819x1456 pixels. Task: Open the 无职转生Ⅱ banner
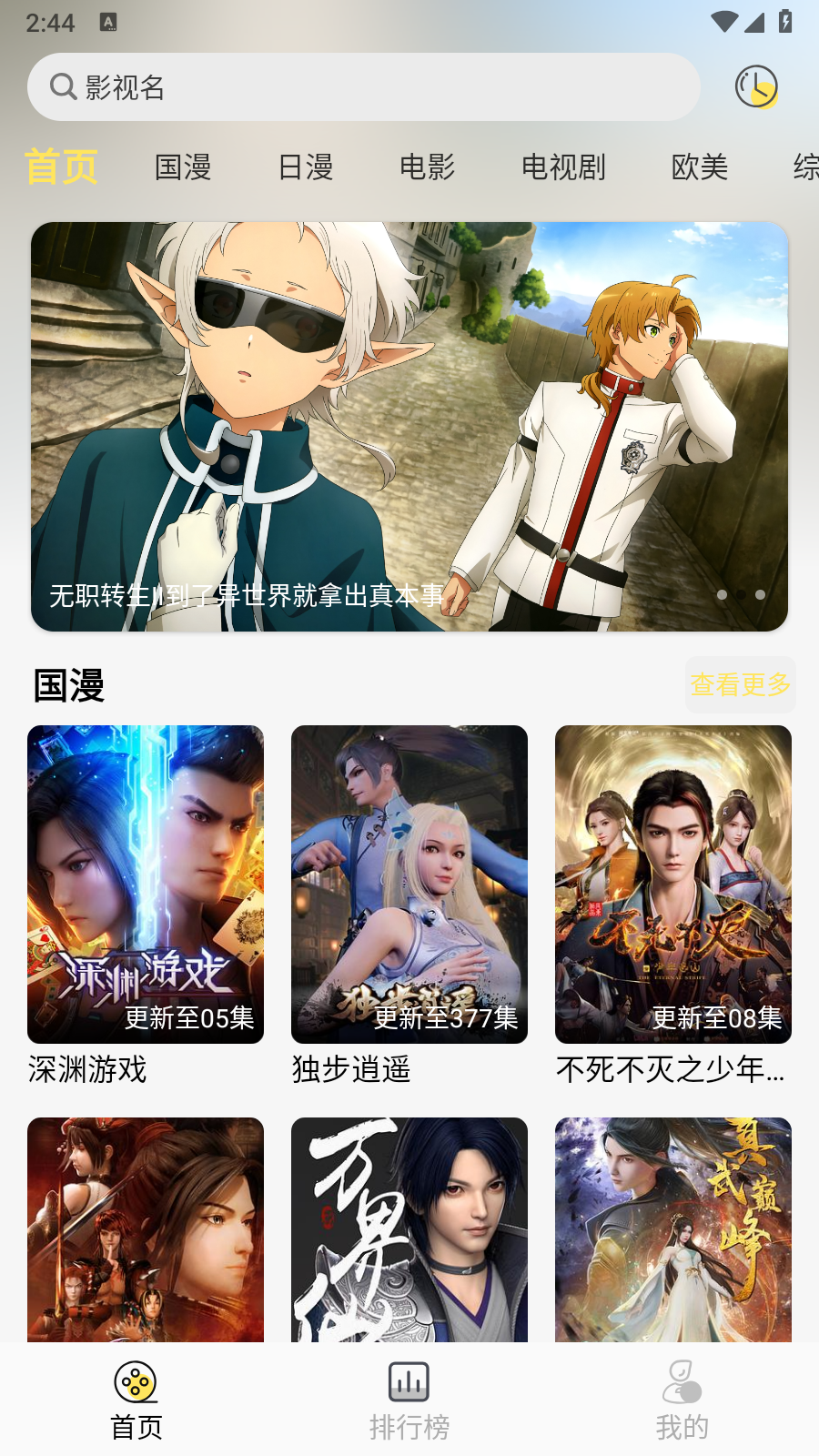409,426
